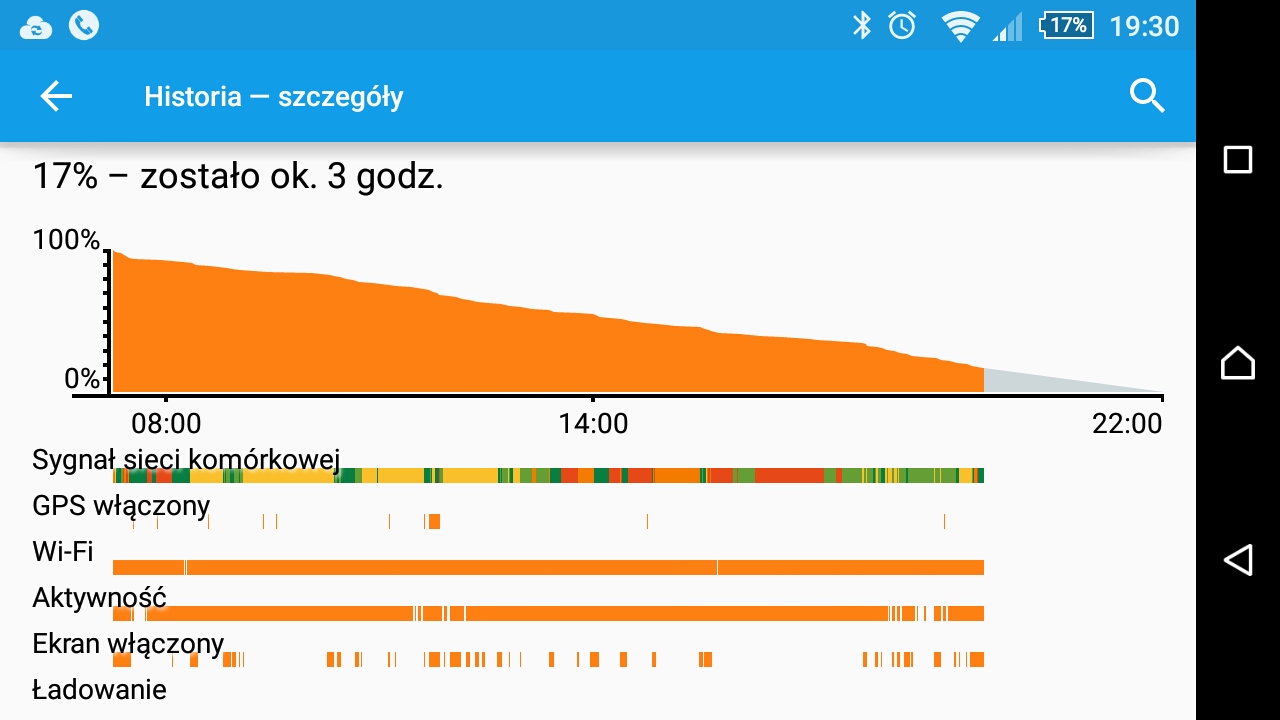Image resolution: width=1280 pixels, height=720 pixels.
Task: Tap the system home button
Action: [x=1238, y=361]
